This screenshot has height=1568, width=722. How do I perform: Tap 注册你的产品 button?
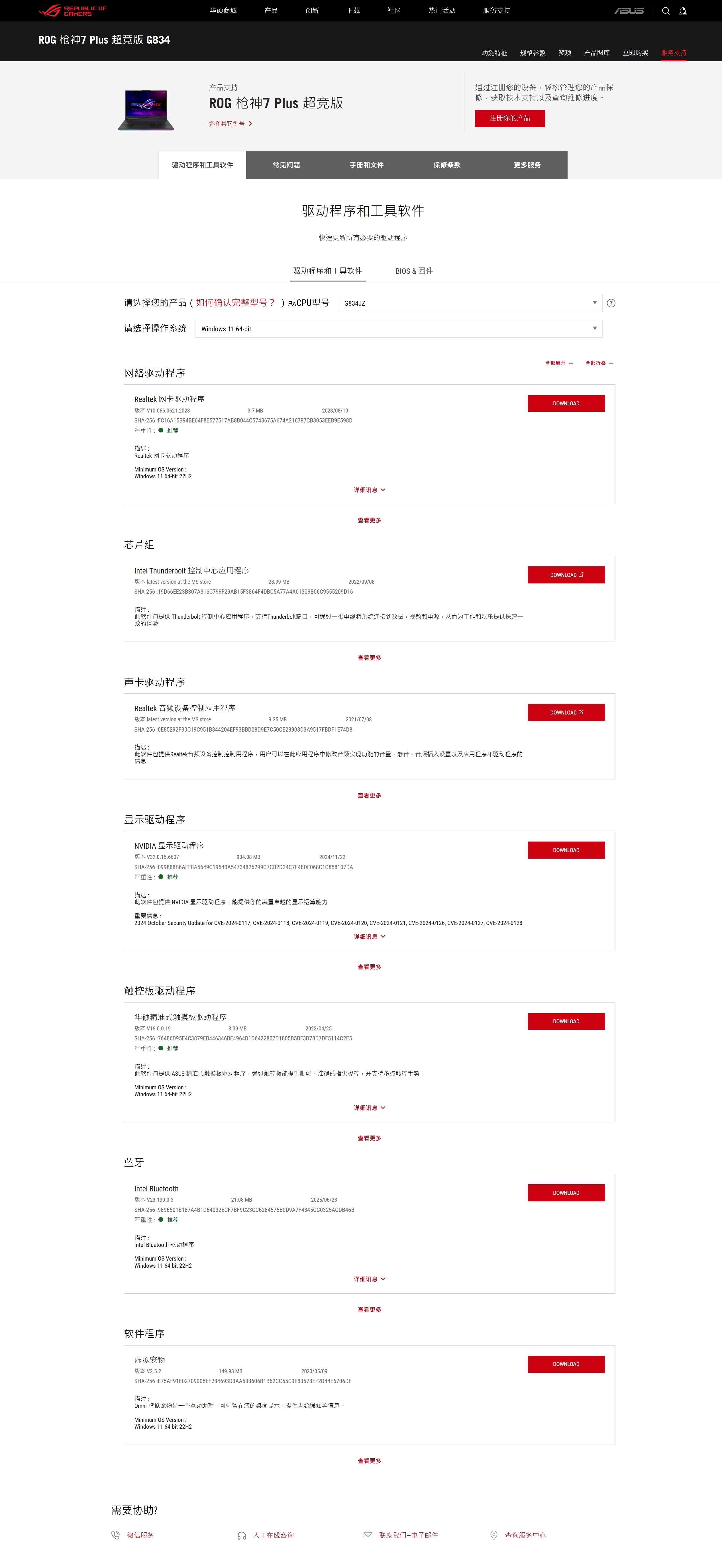tap(509, 118)
